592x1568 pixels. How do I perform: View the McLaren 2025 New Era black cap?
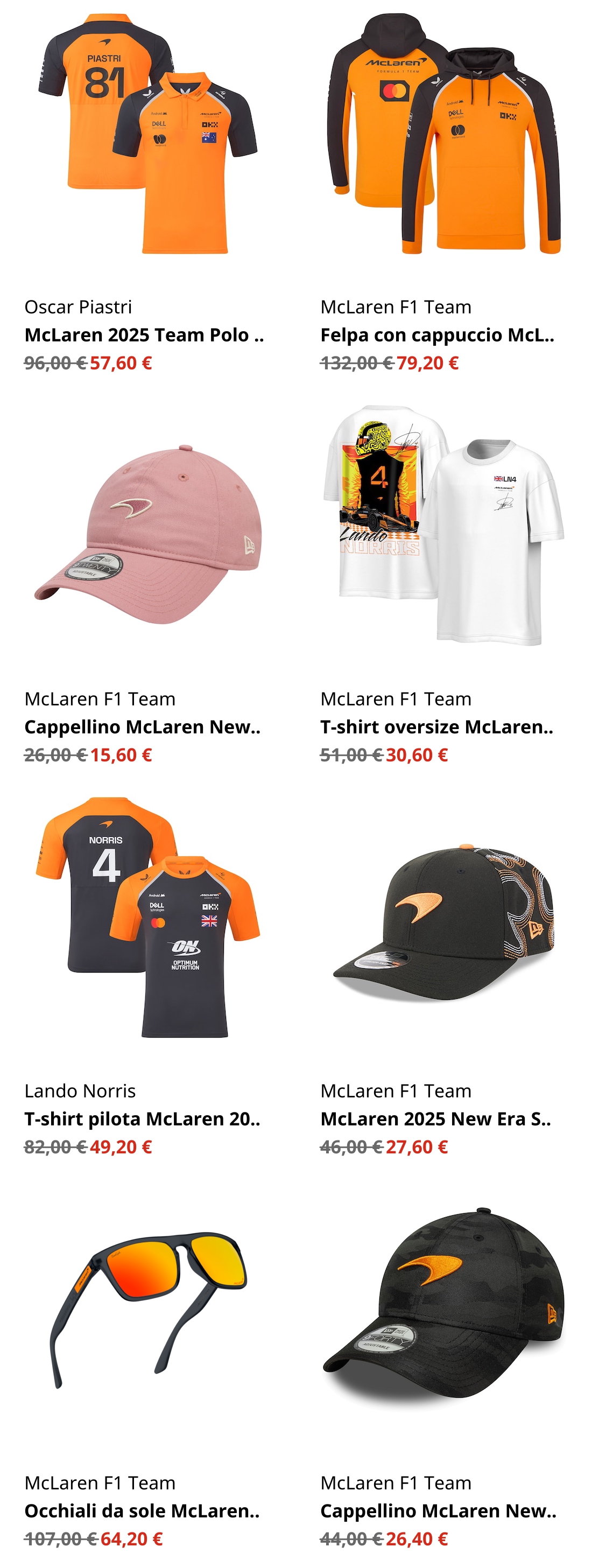(x=435, y=1119)
